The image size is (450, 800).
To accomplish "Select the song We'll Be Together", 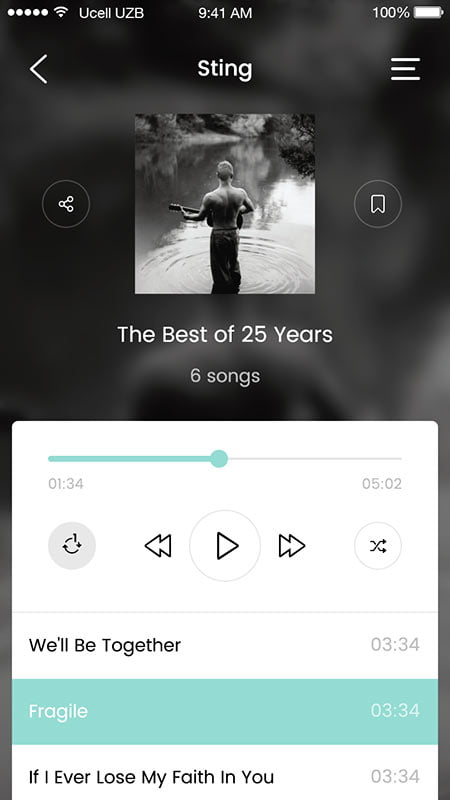I will pos(225,645).
